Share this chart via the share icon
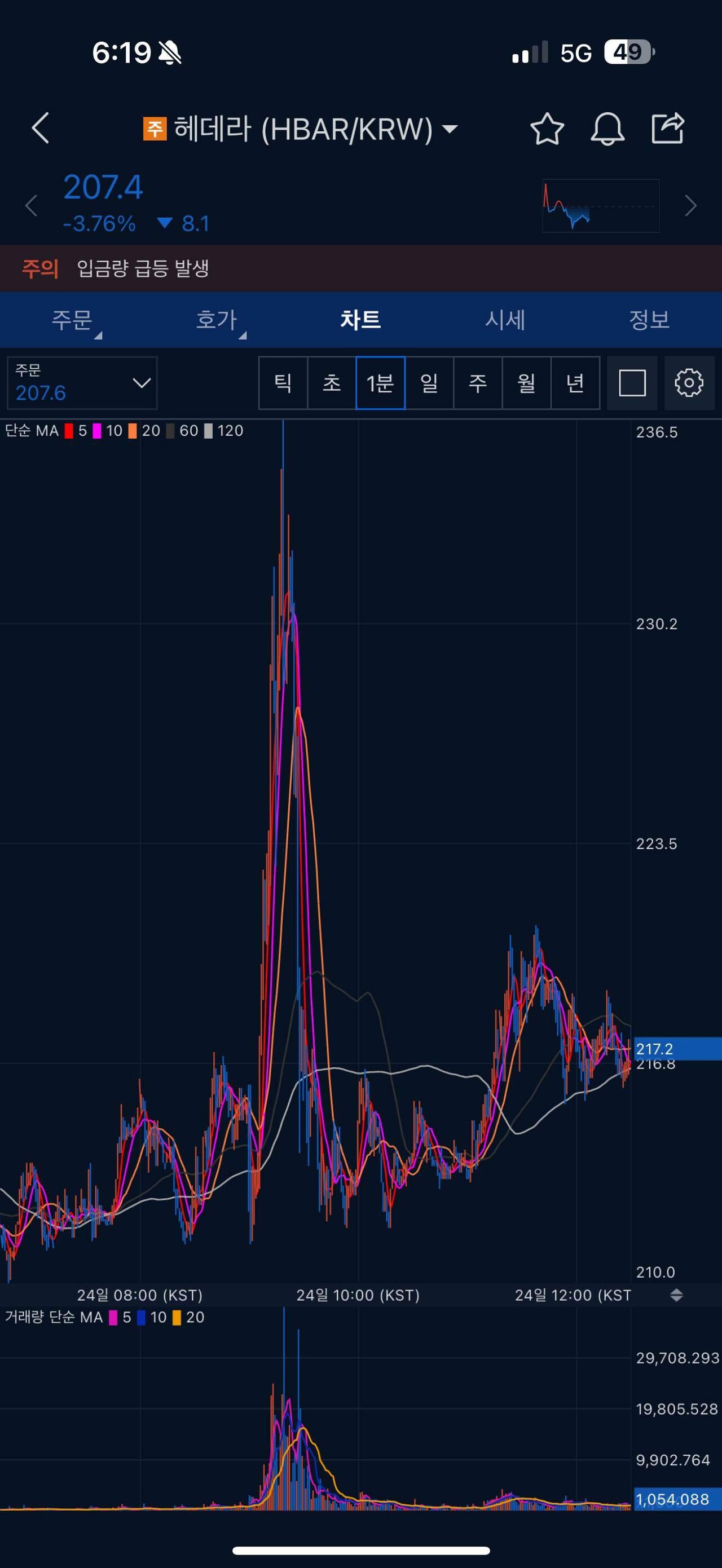Viewport: 722px width, 1568px height. click(668, 129)
